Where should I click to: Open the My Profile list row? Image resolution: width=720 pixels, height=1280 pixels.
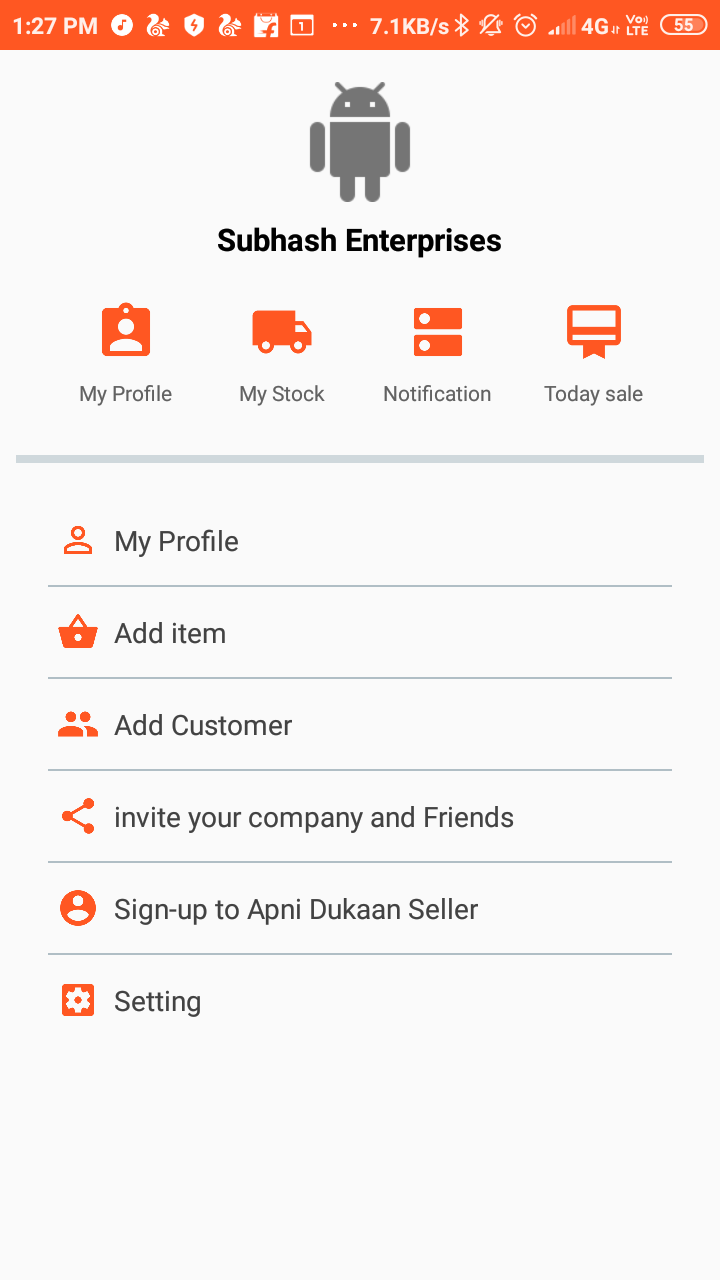[360, 541]
